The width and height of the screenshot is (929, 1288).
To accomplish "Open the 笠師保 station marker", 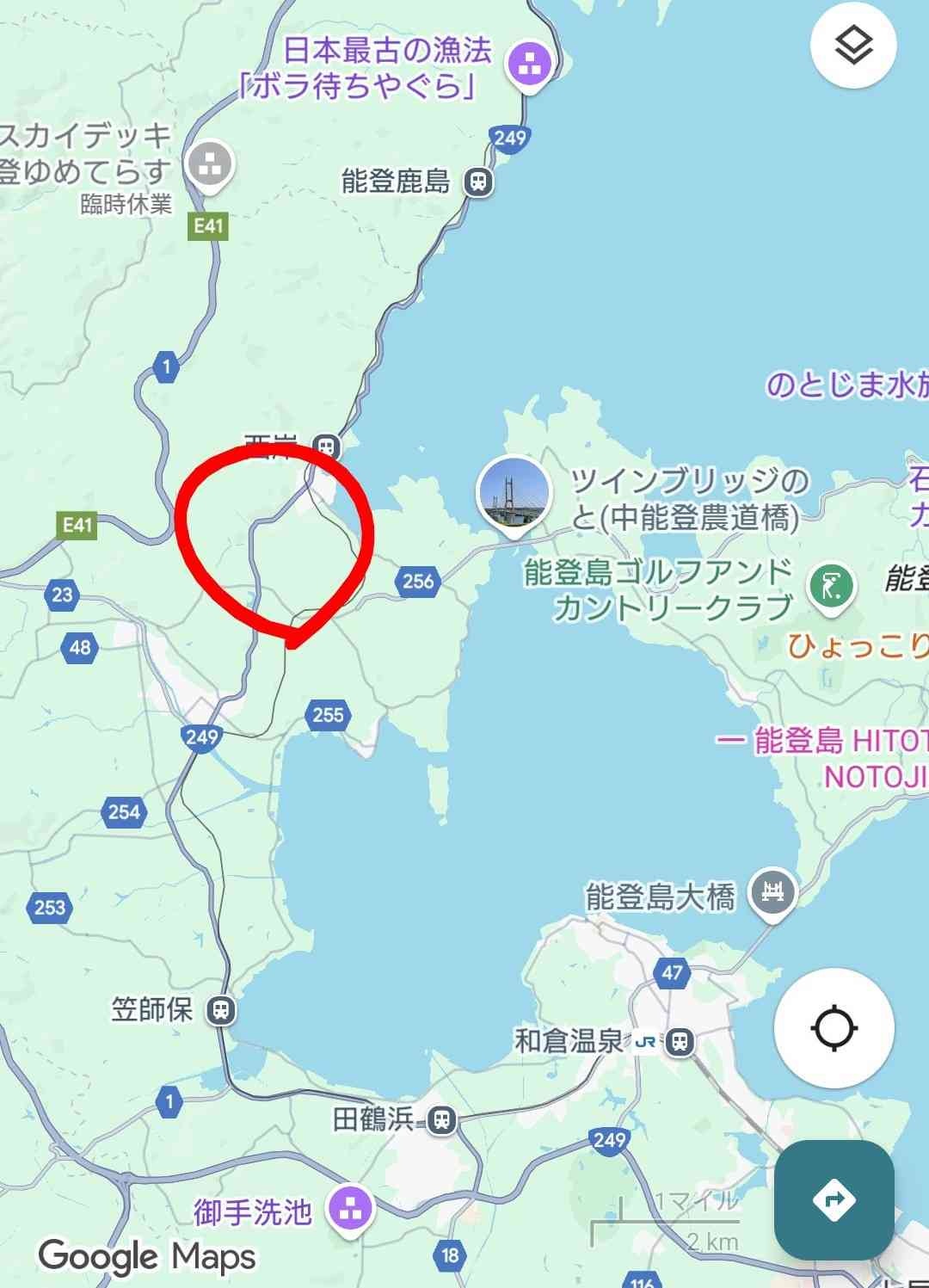I will [x=221, y=1009].
